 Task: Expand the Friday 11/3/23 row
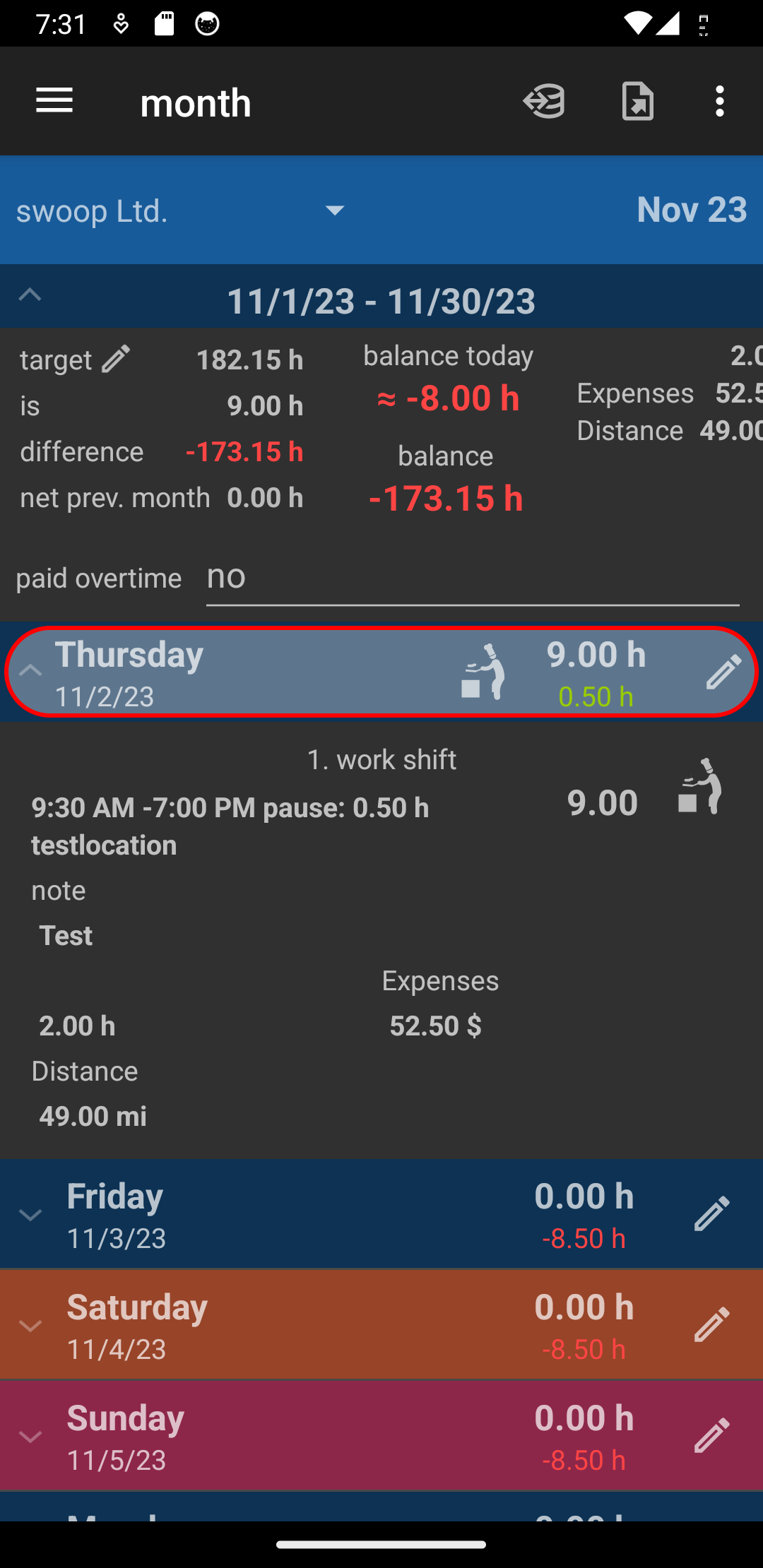point(31,1215)
